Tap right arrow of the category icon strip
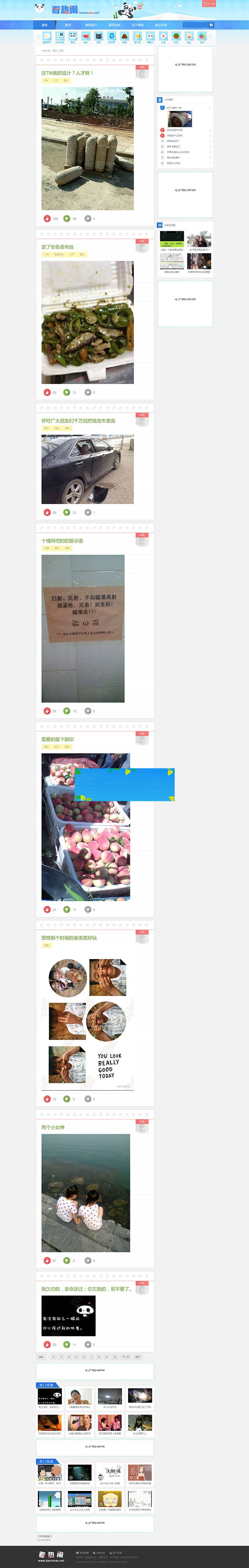This screenshot has height=1568, width=249. coord(210,37)
